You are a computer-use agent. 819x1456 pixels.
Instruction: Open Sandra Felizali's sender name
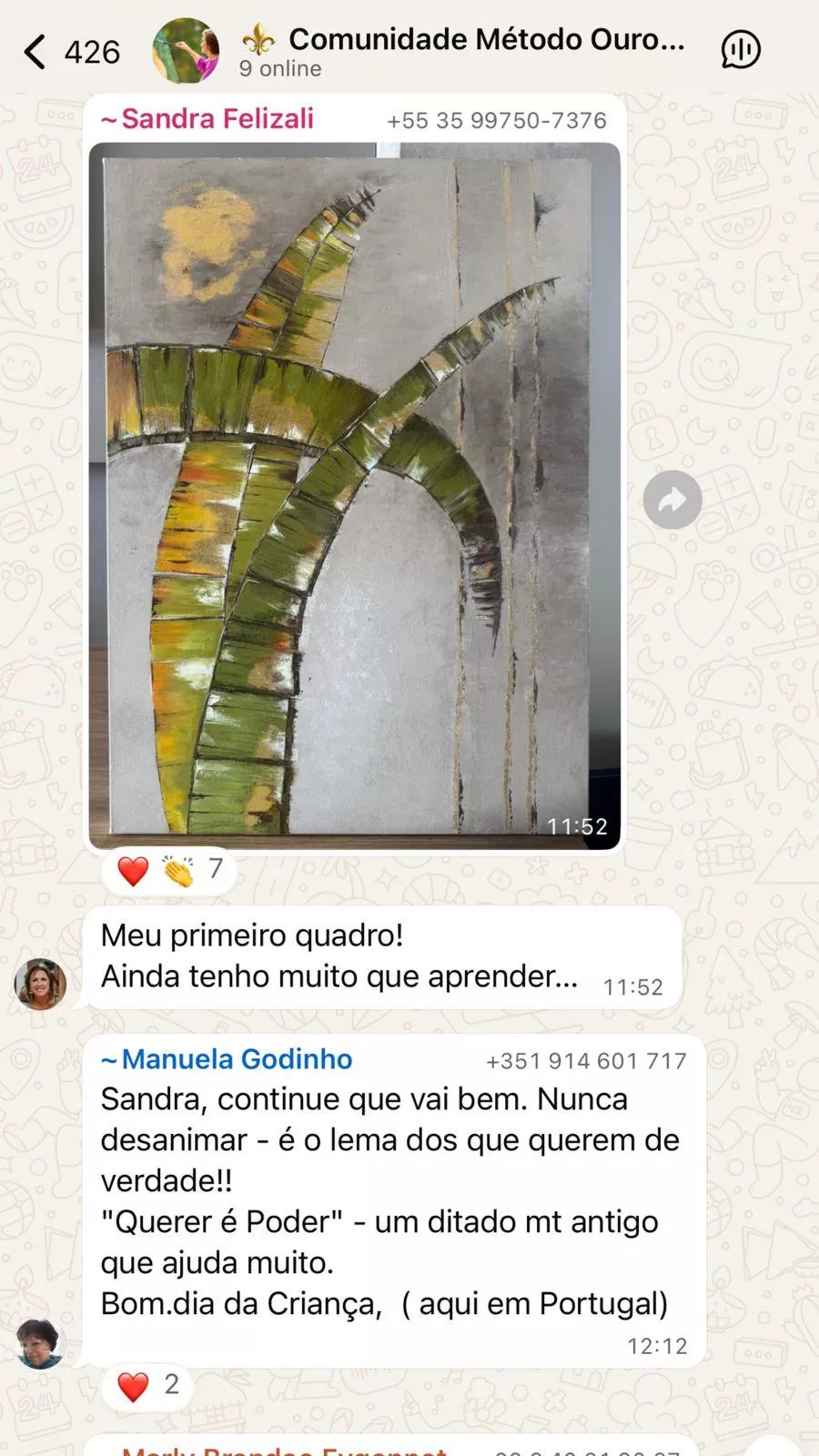(x=217, y=119)
